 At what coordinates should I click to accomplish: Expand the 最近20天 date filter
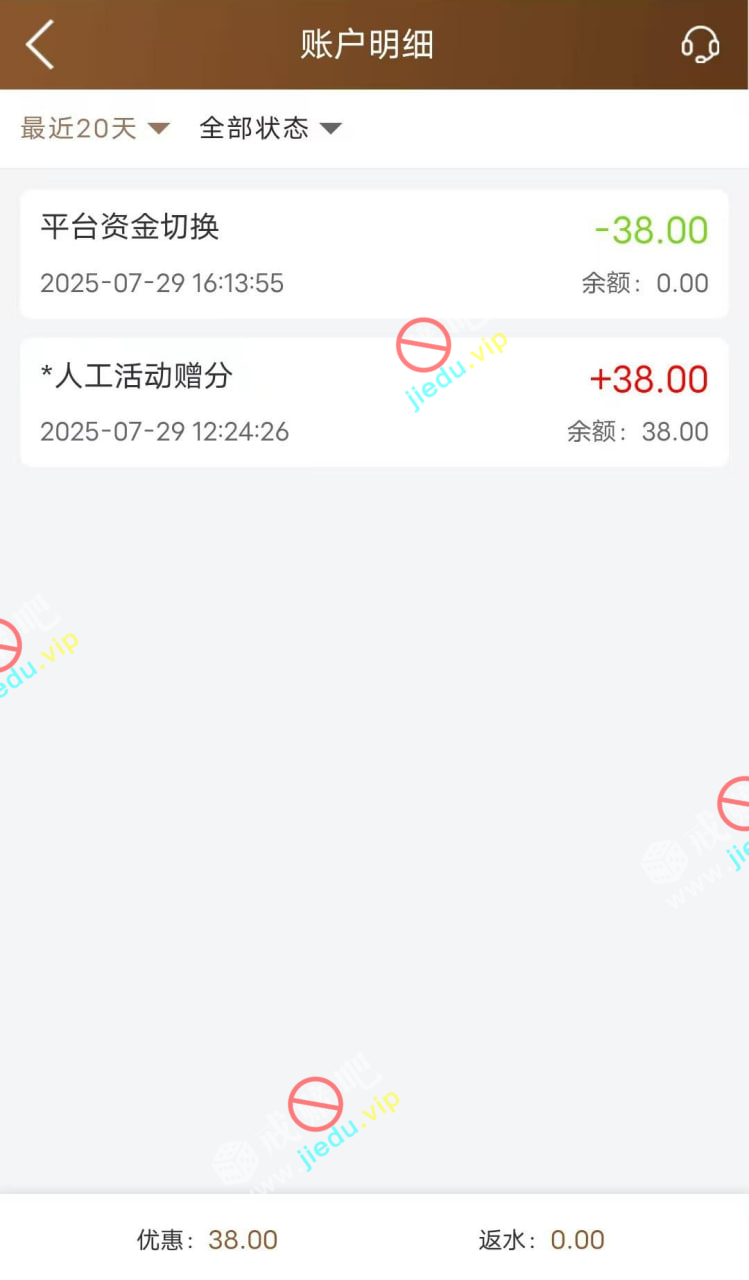[95, 128]
